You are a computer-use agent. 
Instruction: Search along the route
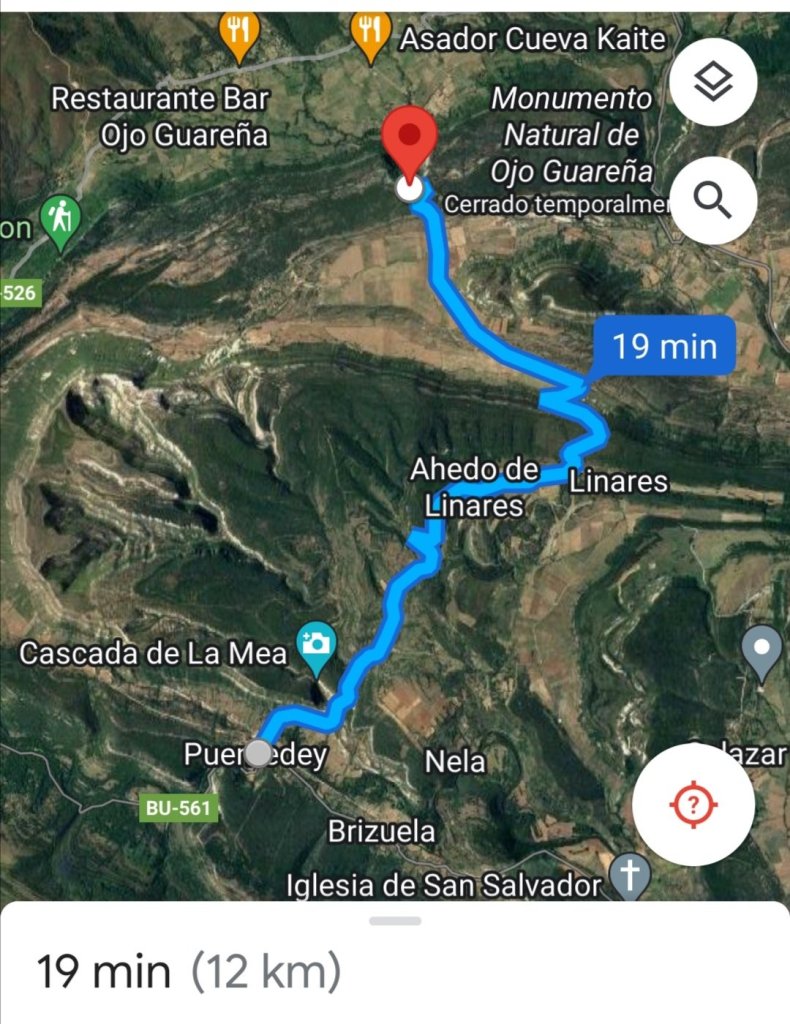pos(712,201)
